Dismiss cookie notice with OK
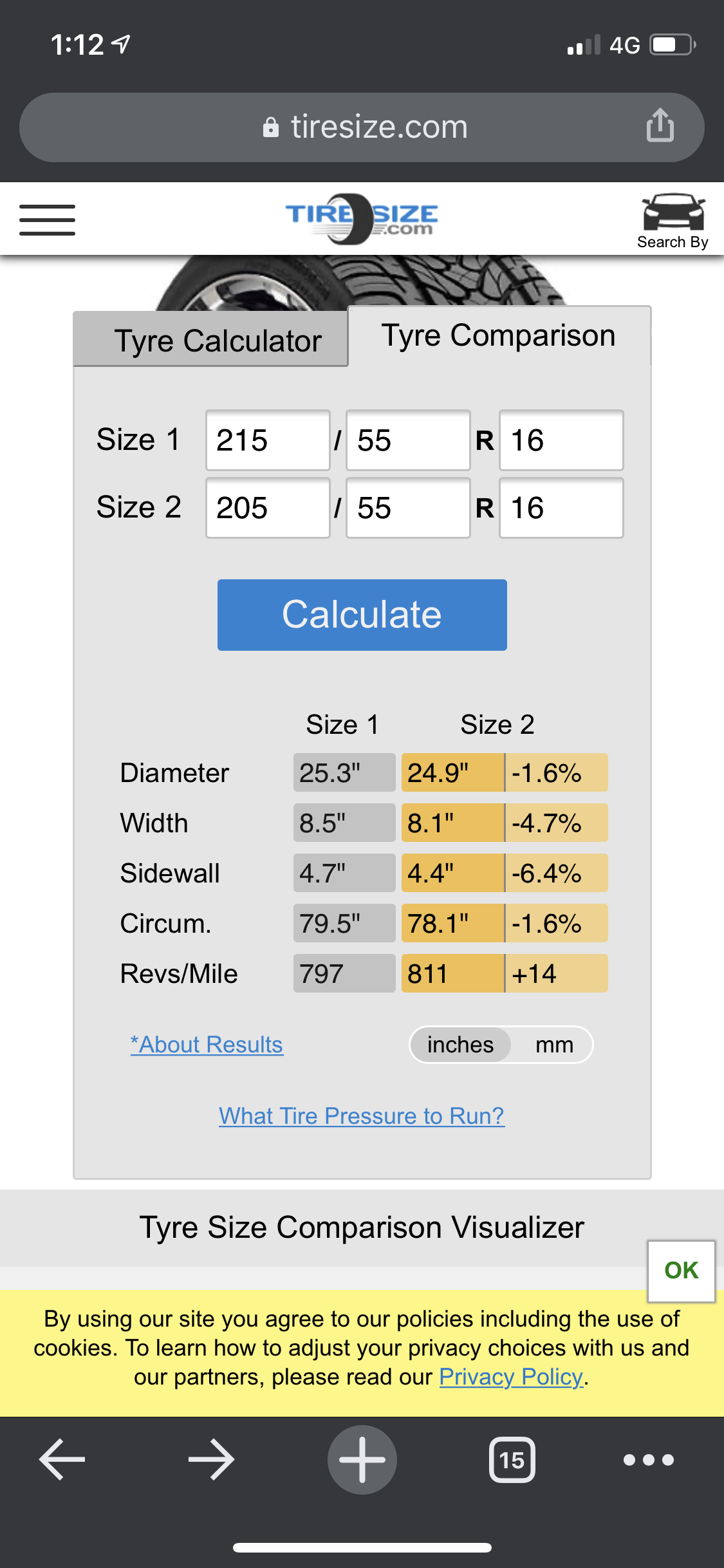Image resolution: width=724 pixels, height=1568 pixels. coord(682,1271)
